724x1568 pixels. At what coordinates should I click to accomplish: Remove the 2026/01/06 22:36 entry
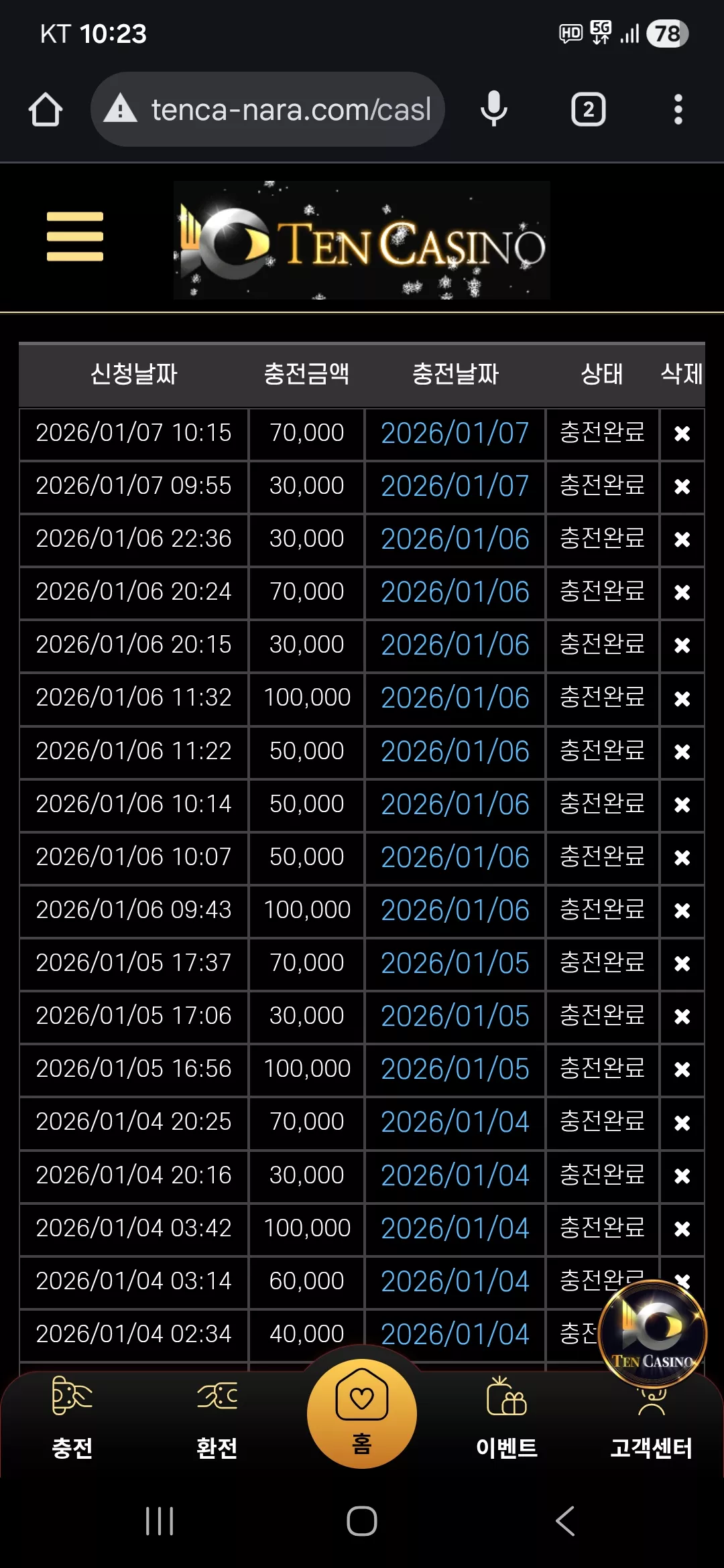(682, 539)
